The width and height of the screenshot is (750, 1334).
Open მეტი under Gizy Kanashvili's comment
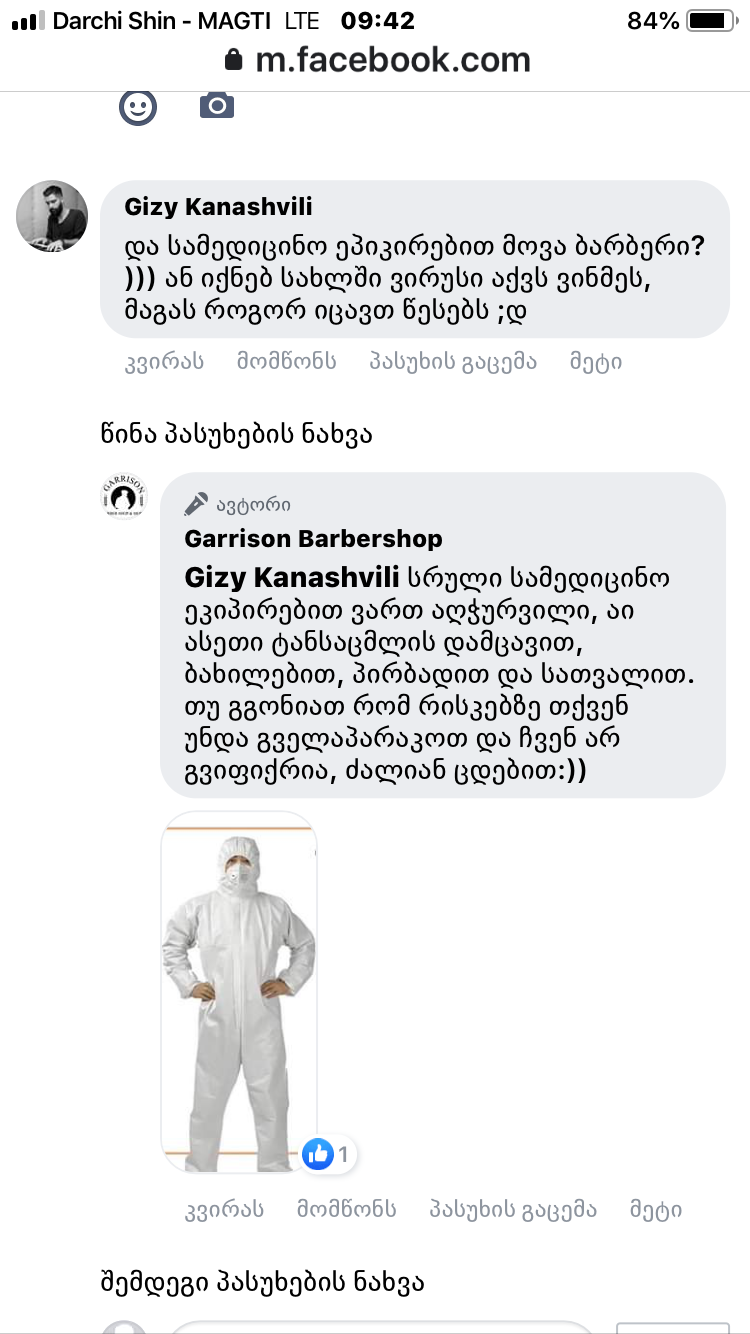coord(596,362)
